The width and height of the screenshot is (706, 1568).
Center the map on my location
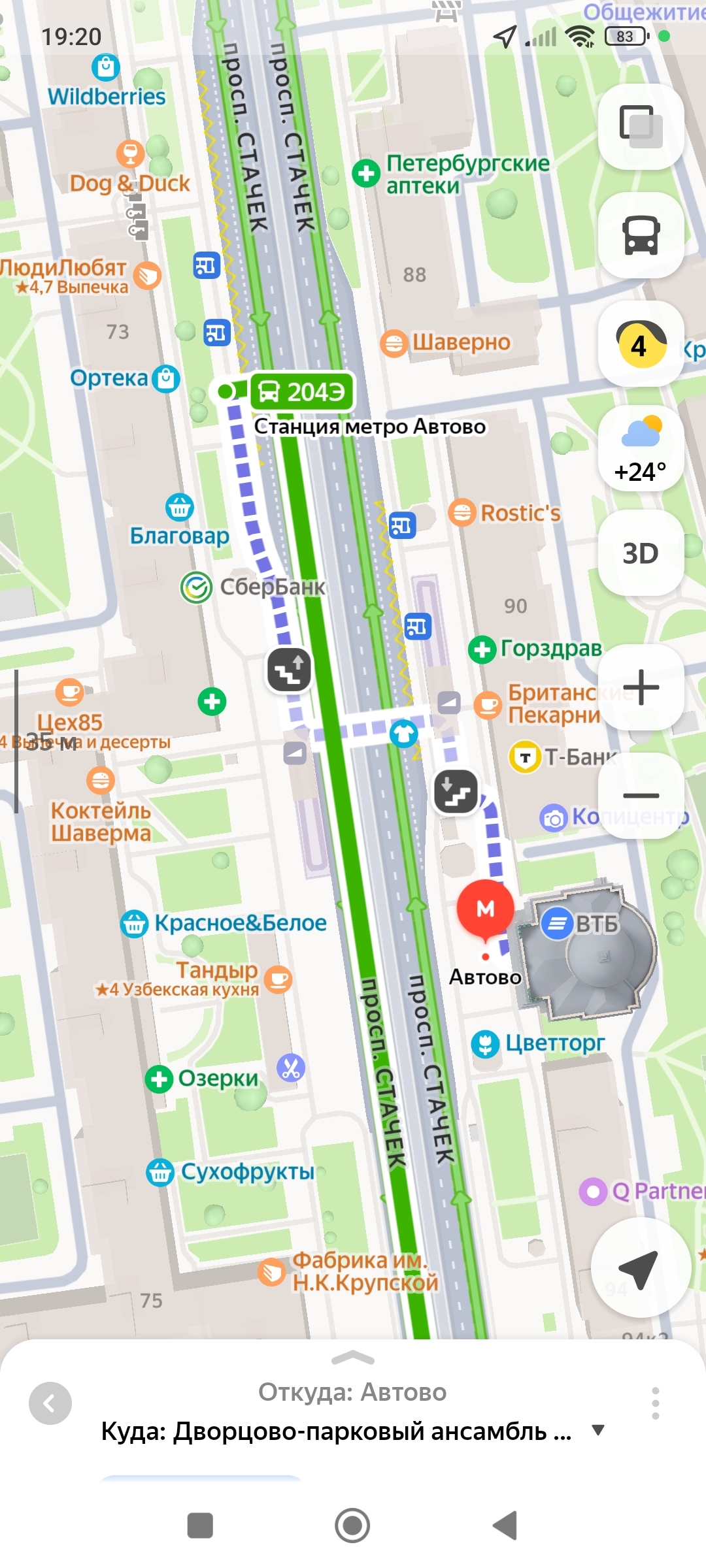point(639,1268)
